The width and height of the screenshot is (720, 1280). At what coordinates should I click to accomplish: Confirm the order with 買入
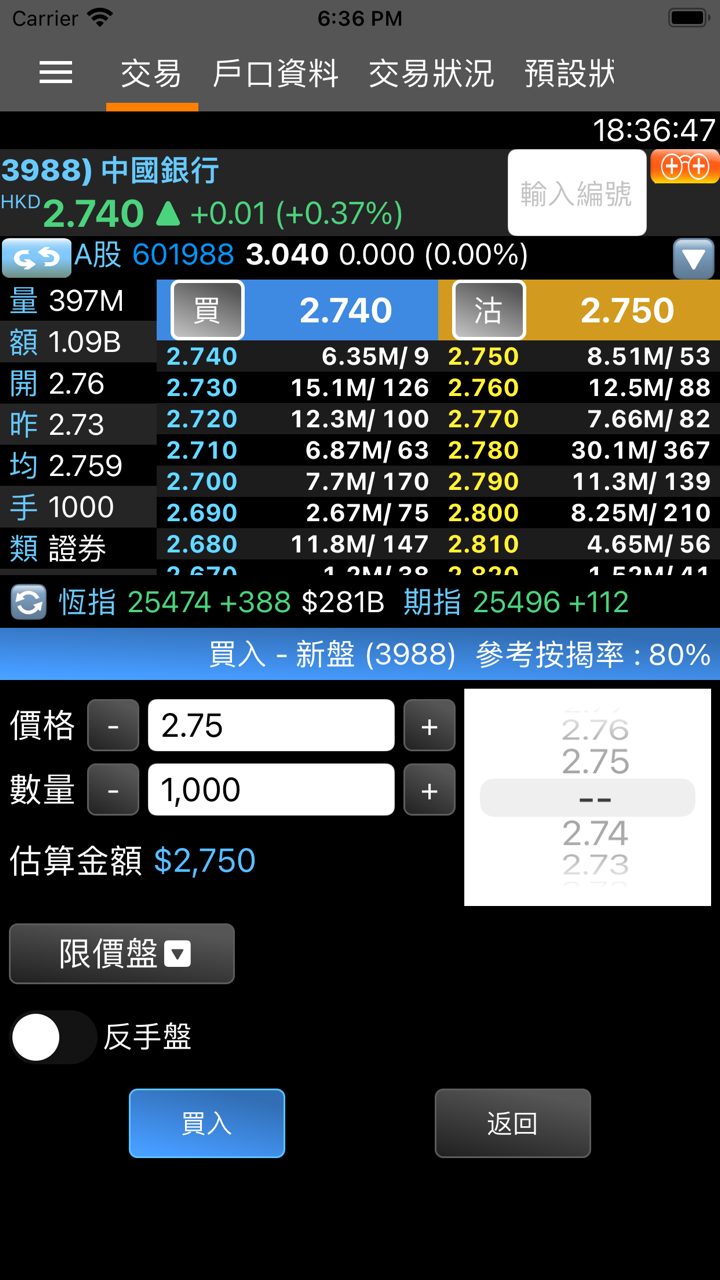click(207, 1123)
